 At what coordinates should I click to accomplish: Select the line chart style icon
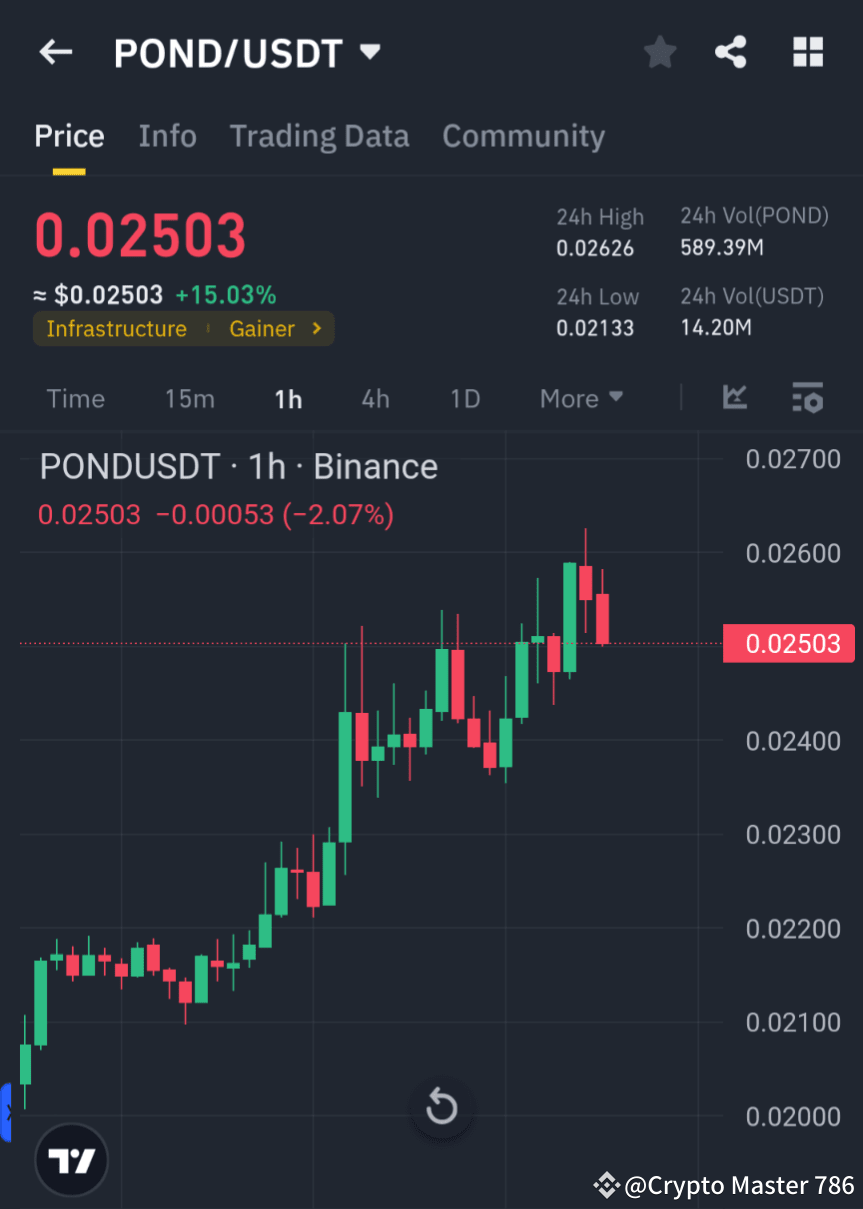coord(735,398)
